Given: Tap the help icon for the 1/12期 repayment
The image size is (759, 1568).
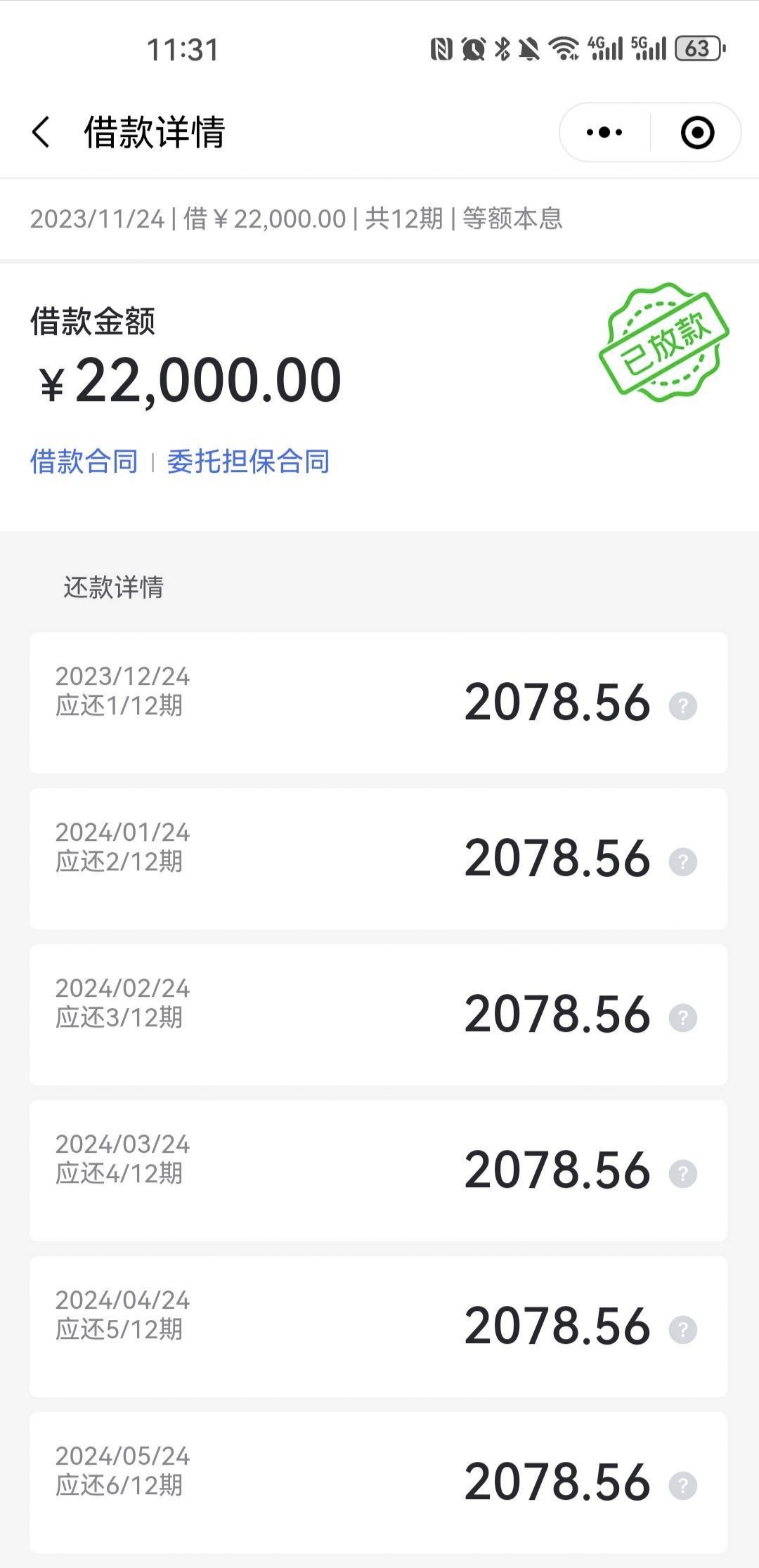Looking at the screenshot, I should (x=682, y=705).
